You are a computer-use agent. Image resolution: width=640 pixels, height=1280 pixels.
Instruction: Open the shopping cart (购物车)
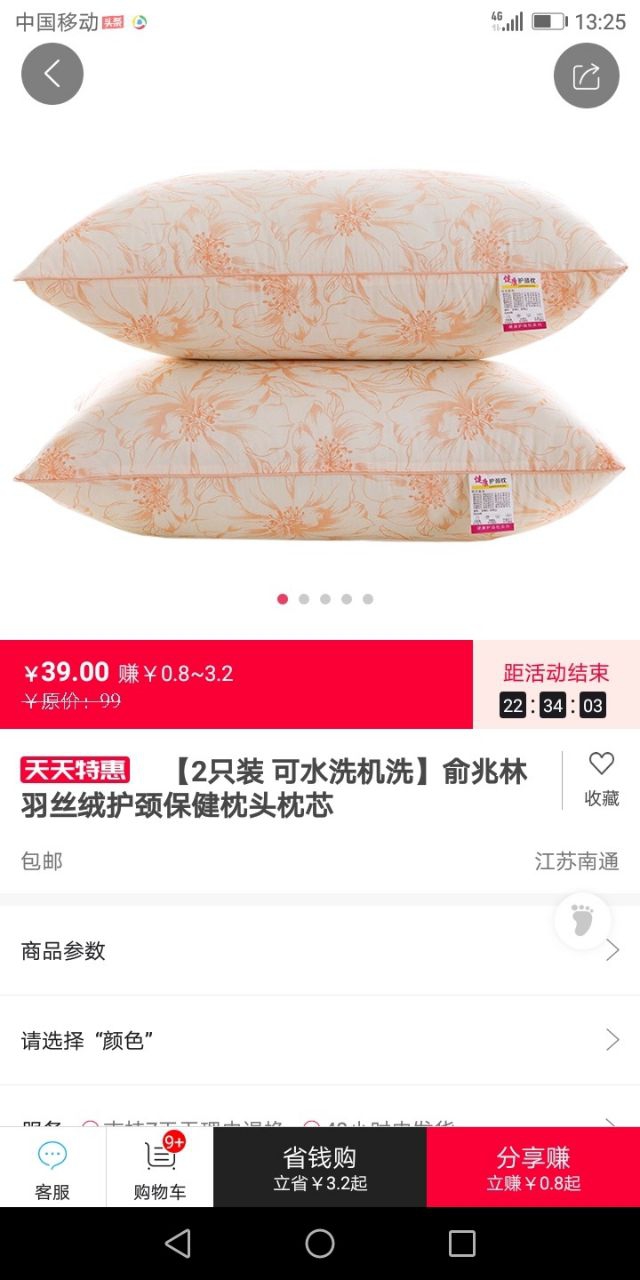160,1168
